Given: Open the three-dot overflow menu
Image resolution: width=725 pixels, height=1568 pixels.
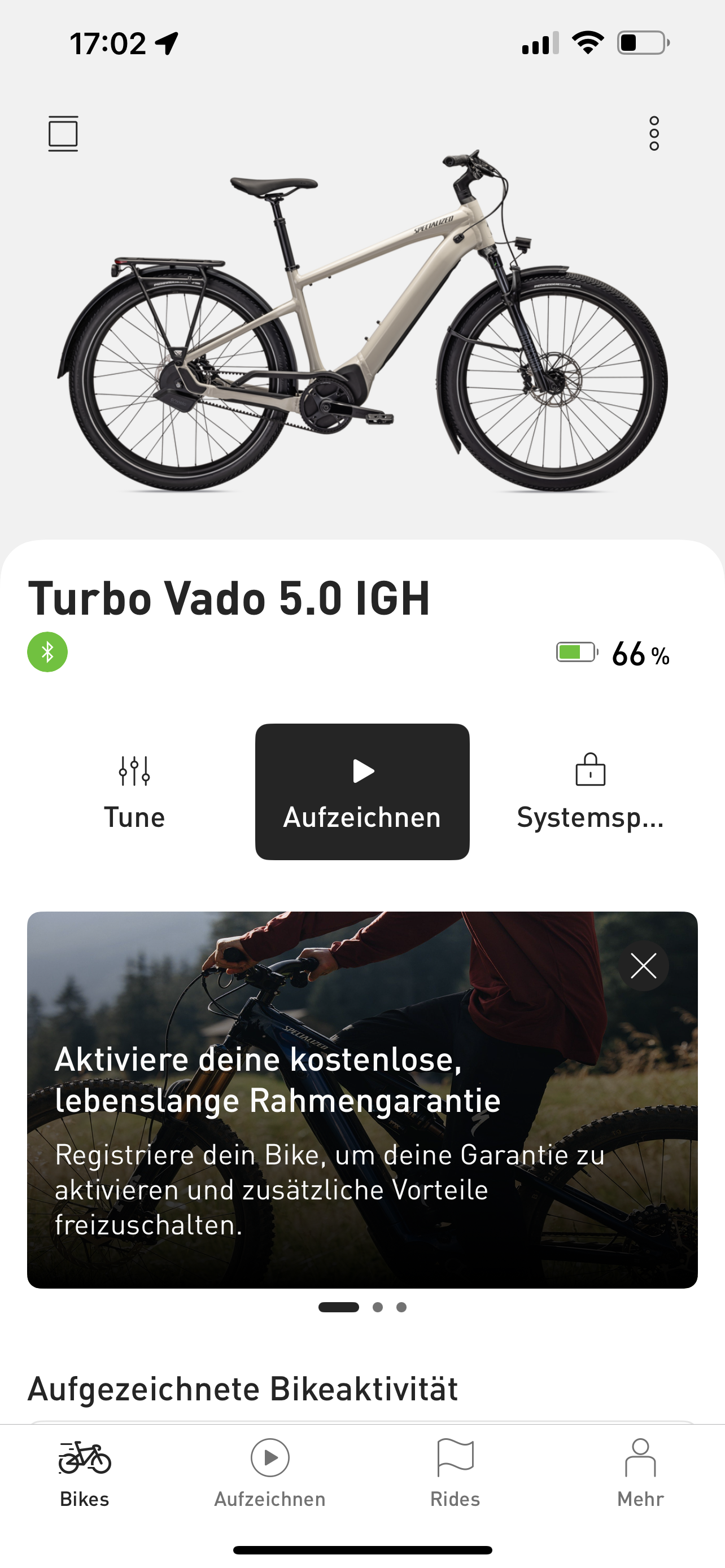Looking at the screenshot, I should point(654,133).
